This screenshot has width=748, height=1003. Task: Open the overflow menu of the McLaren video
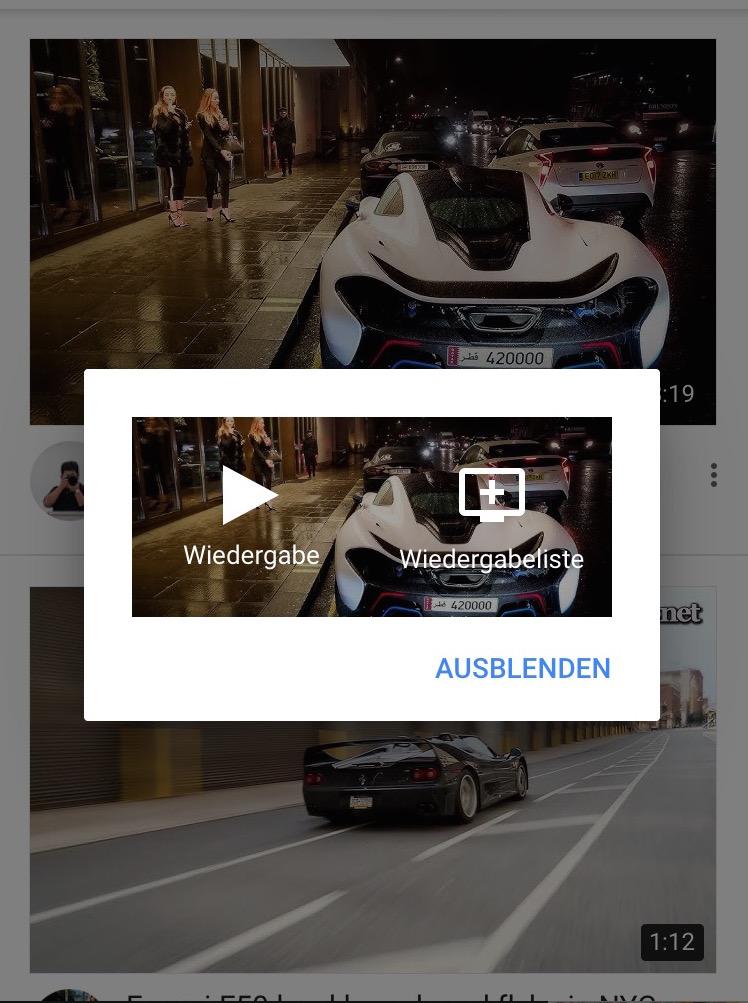(713, 475)
